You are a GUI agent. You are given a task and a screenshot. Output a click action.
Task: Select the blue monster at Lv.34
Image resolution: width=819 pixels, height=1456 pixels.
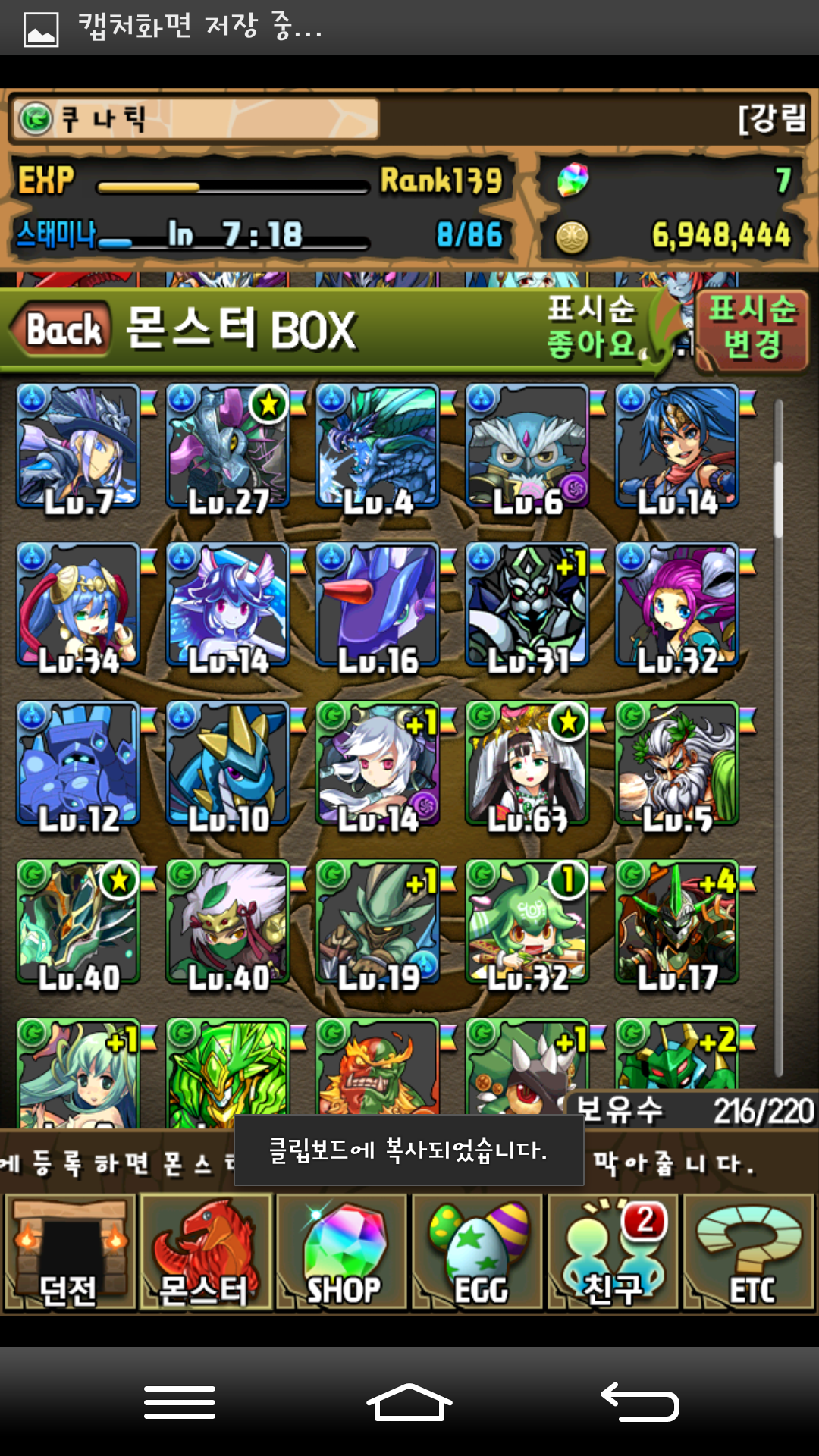[x=78, y=605]
